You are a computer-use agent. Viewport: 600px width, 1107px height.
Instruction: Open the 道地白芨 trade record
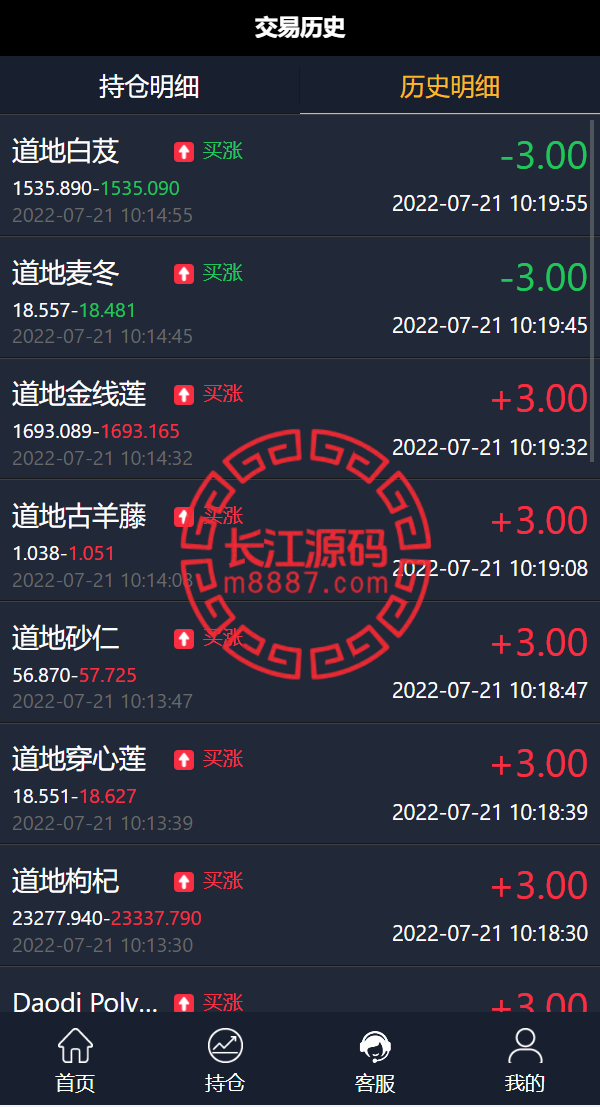tap(300, 176)
